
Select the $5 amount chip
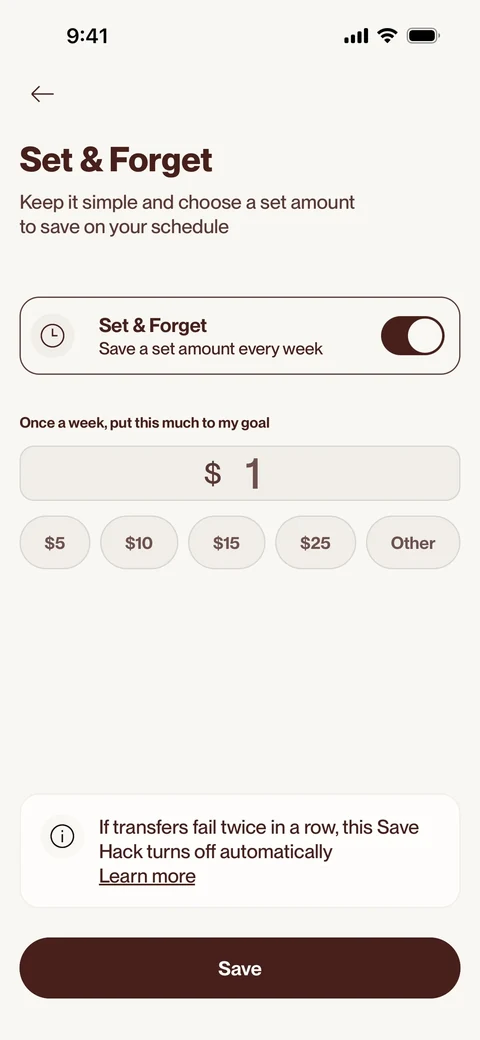(55, 543)
